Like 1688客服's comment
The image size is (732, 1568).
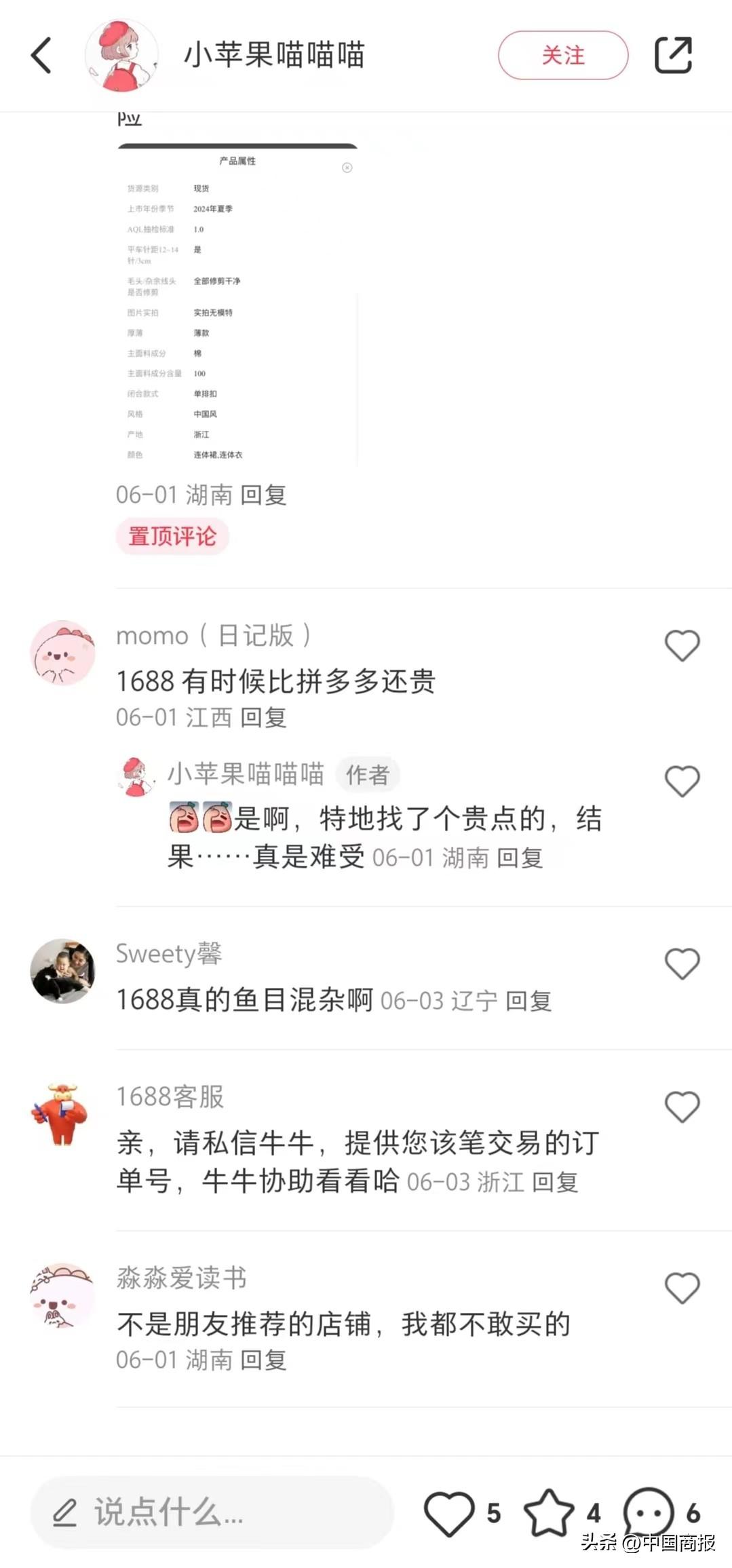[682, 1107]
